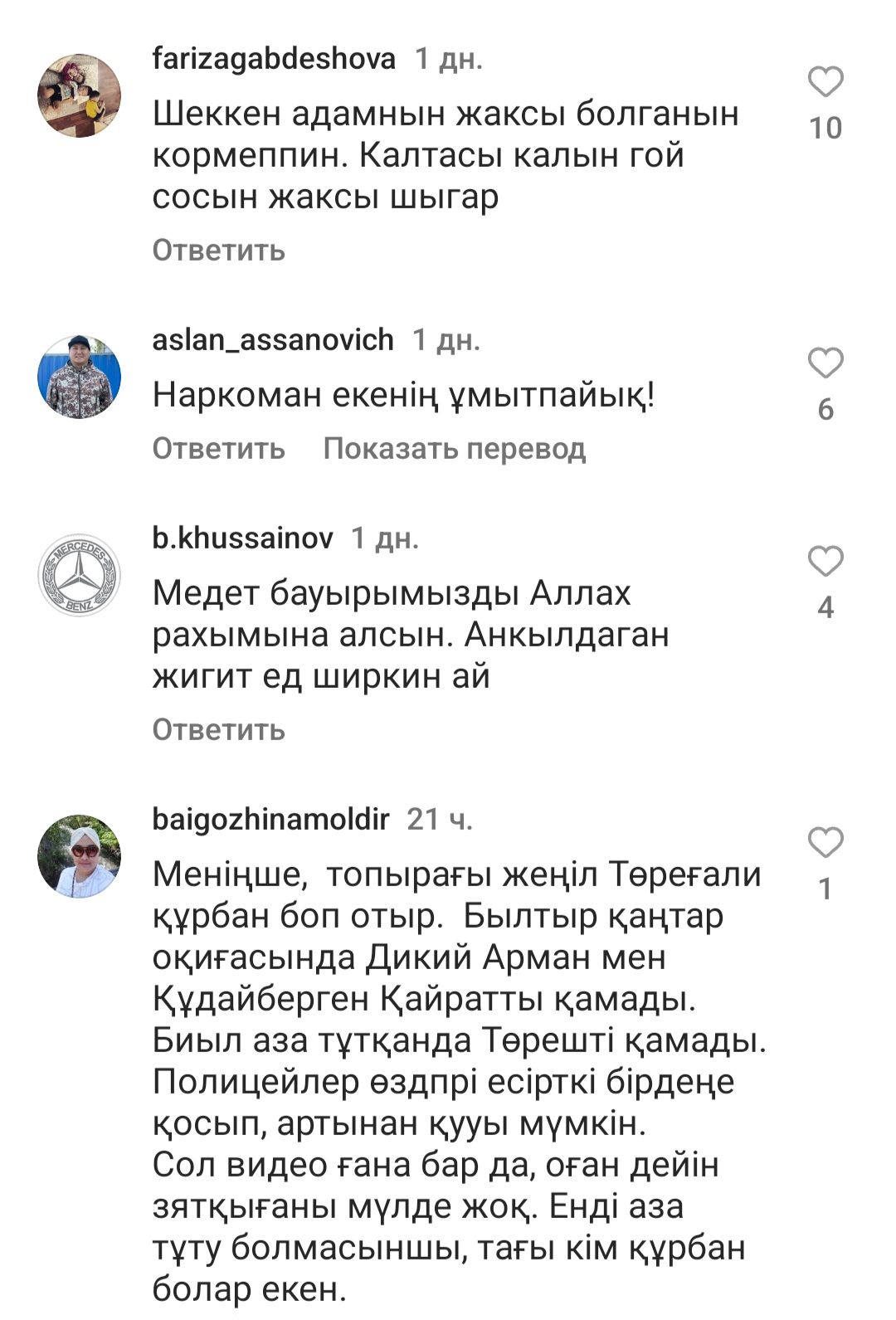
Task: Reply to aslan_assanovich's comment
Action: tap(218, 448)
